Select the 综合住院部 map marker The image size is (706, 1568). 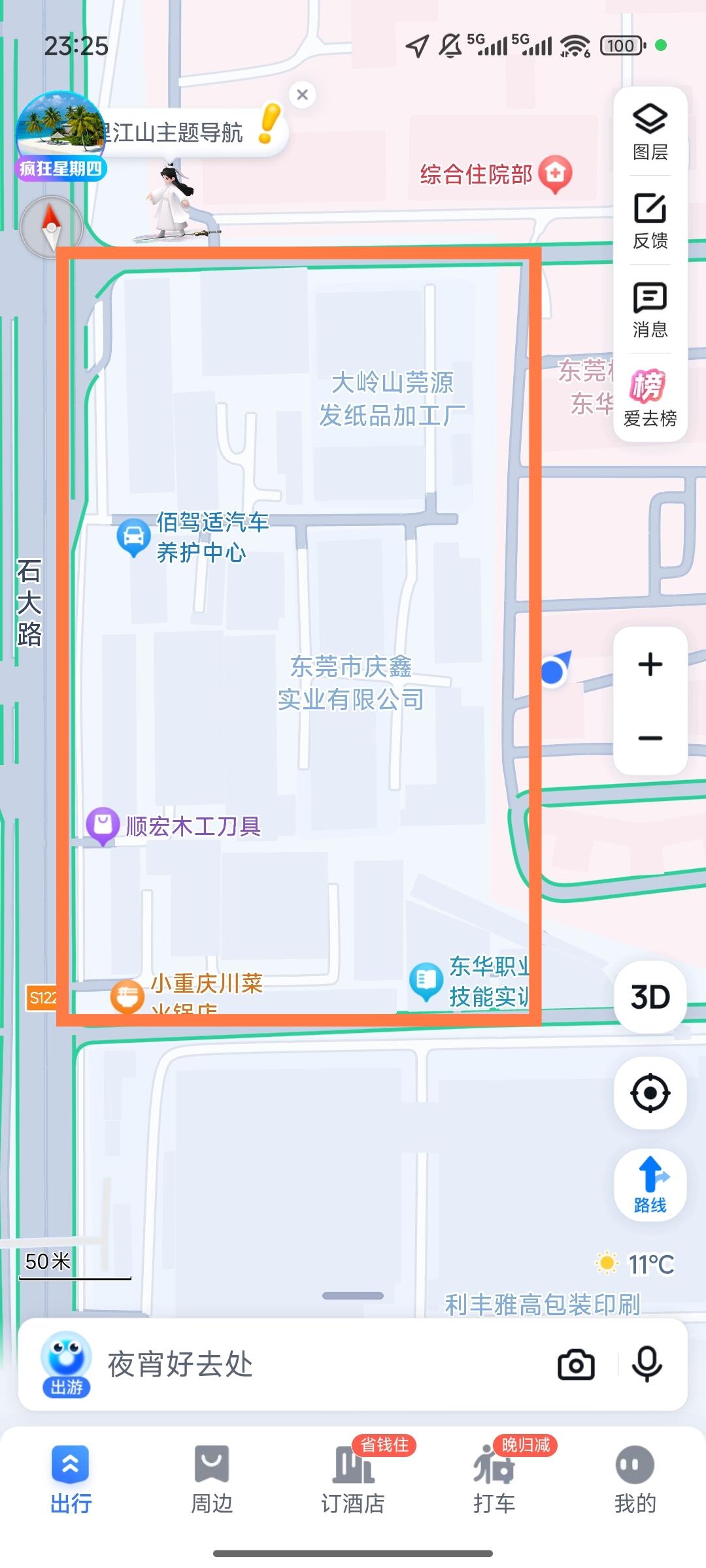click(x=555, y=173)
